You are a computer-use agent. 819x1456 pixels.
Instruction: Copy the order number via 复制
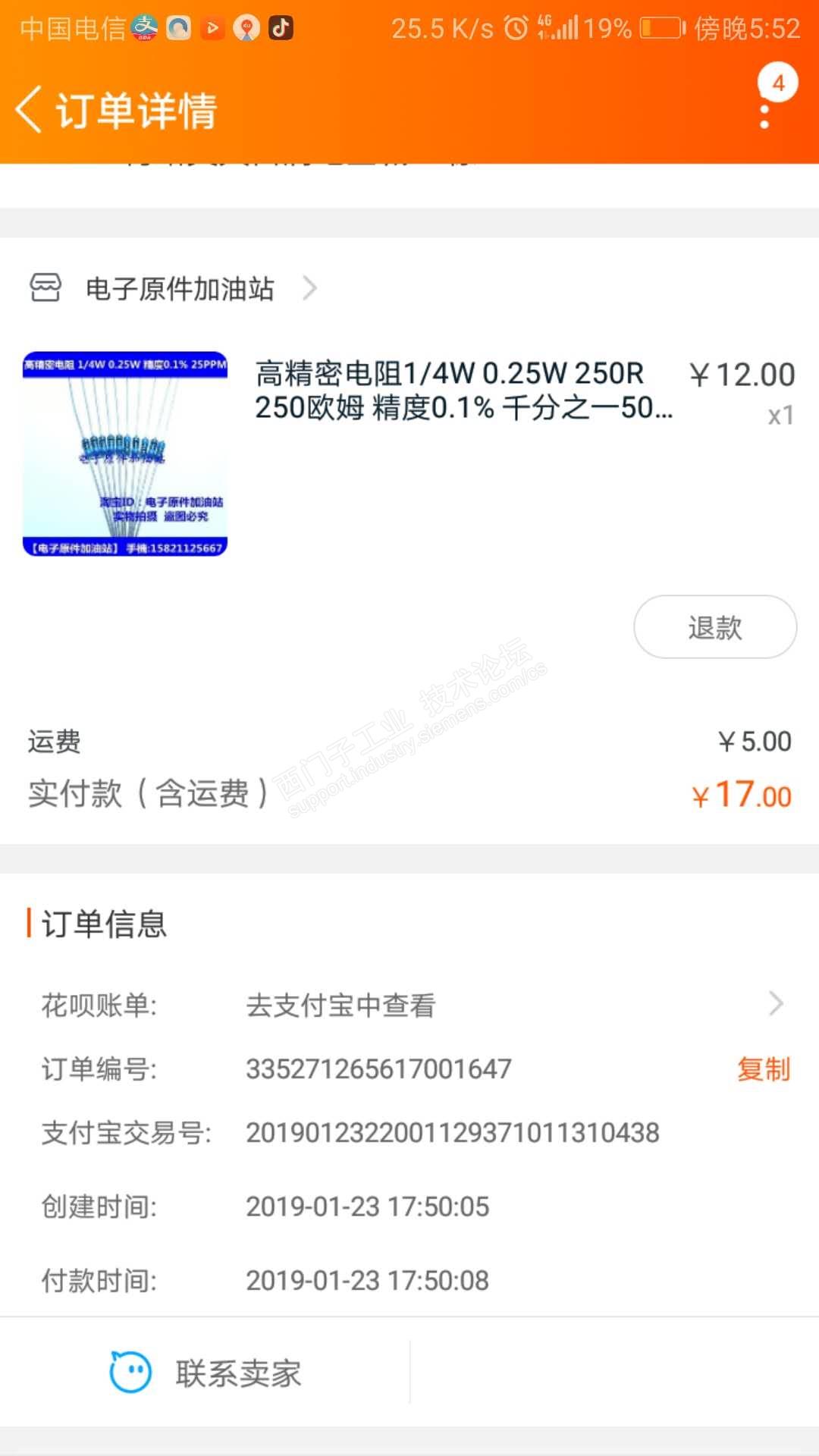[x=763, y=1068]
